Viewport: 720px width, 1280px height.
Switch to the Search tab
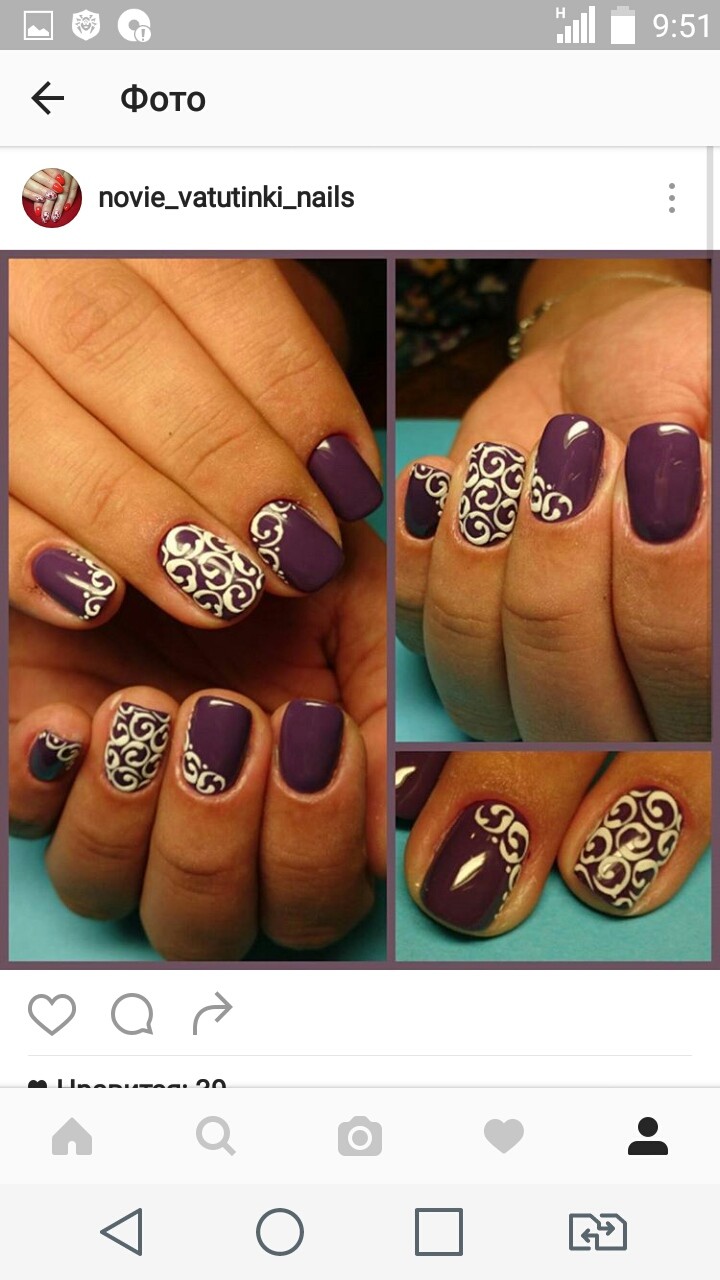pos(216,1137)
